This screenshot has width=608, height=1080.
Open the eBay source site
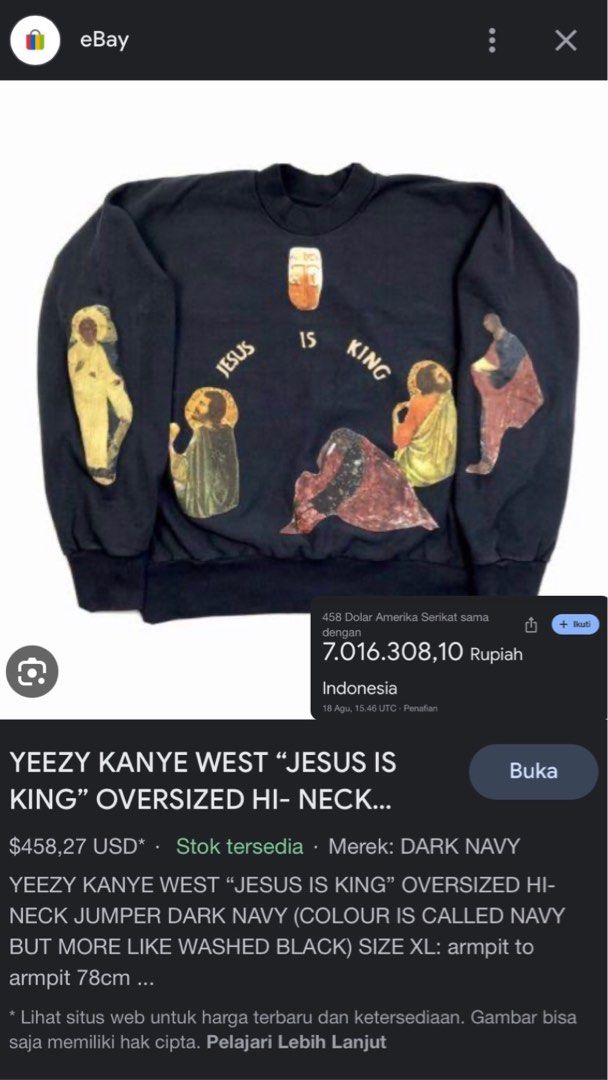[104, 40]
